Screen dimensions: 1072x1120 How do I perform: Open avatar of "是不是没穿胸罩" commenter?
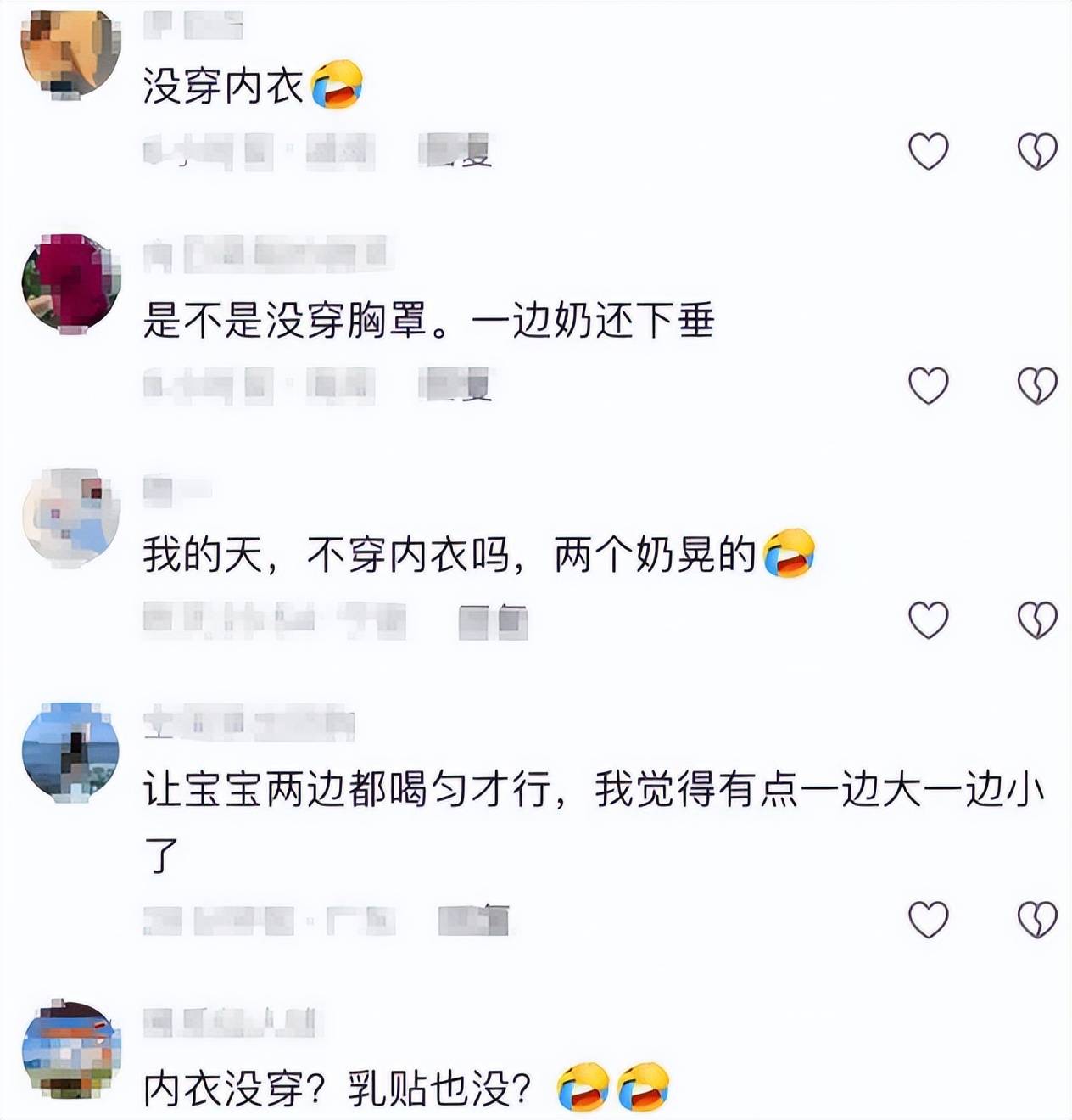(70, 284)
